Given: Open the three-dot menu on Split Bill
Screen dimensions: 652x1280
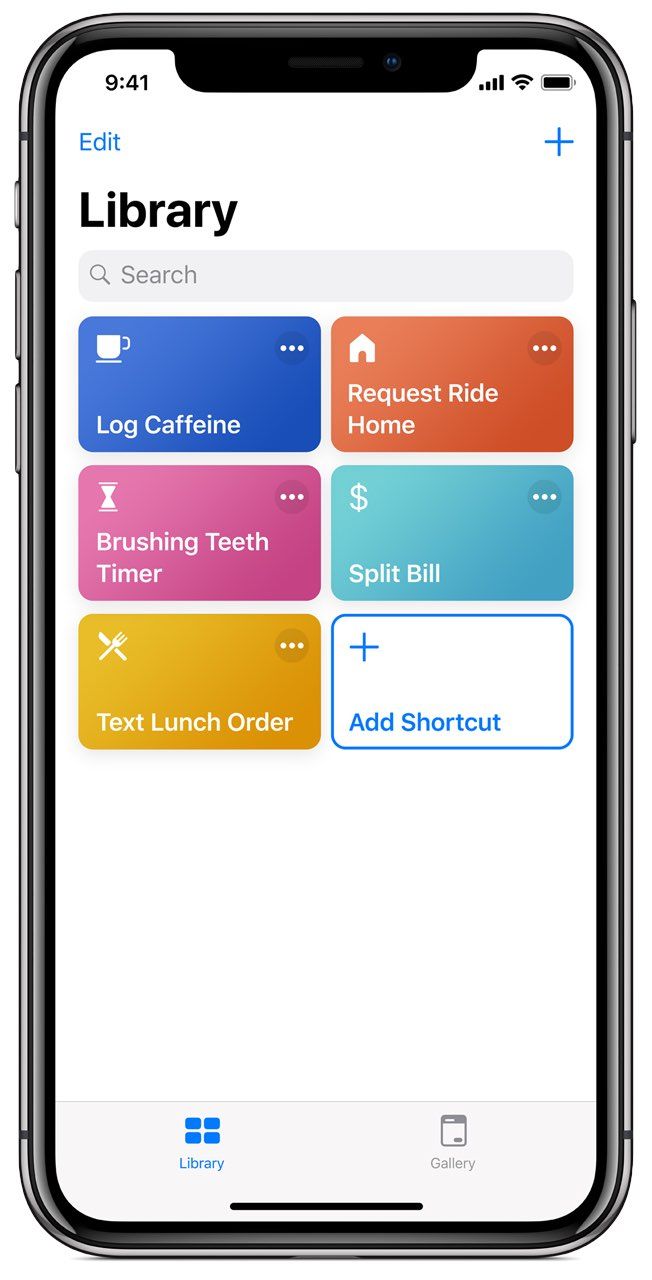Looking at the screenshot, I should pos(544,497).
